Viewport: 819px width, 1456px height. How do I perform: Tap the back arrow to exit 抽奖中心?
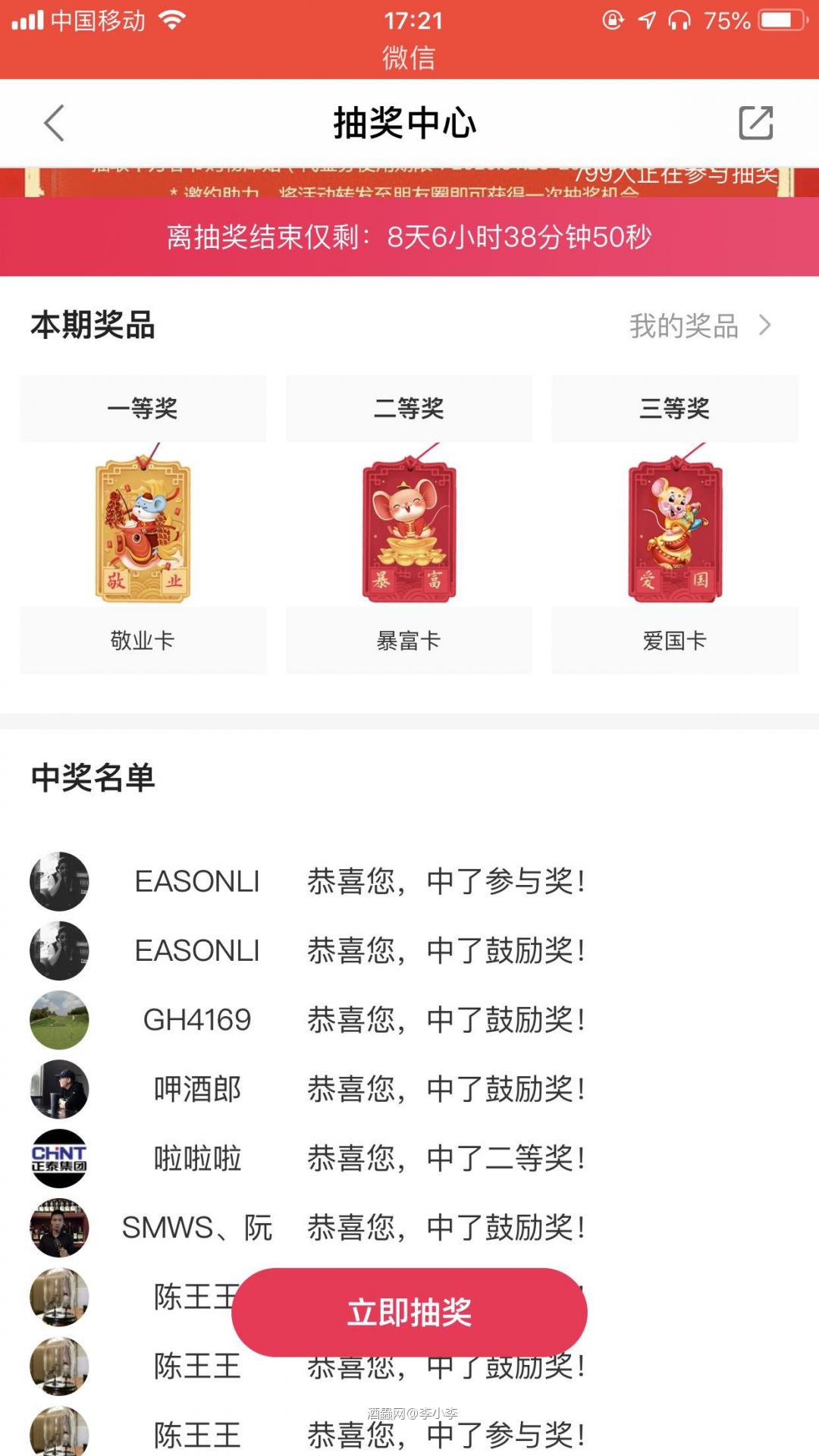click(x=53, y=123)
